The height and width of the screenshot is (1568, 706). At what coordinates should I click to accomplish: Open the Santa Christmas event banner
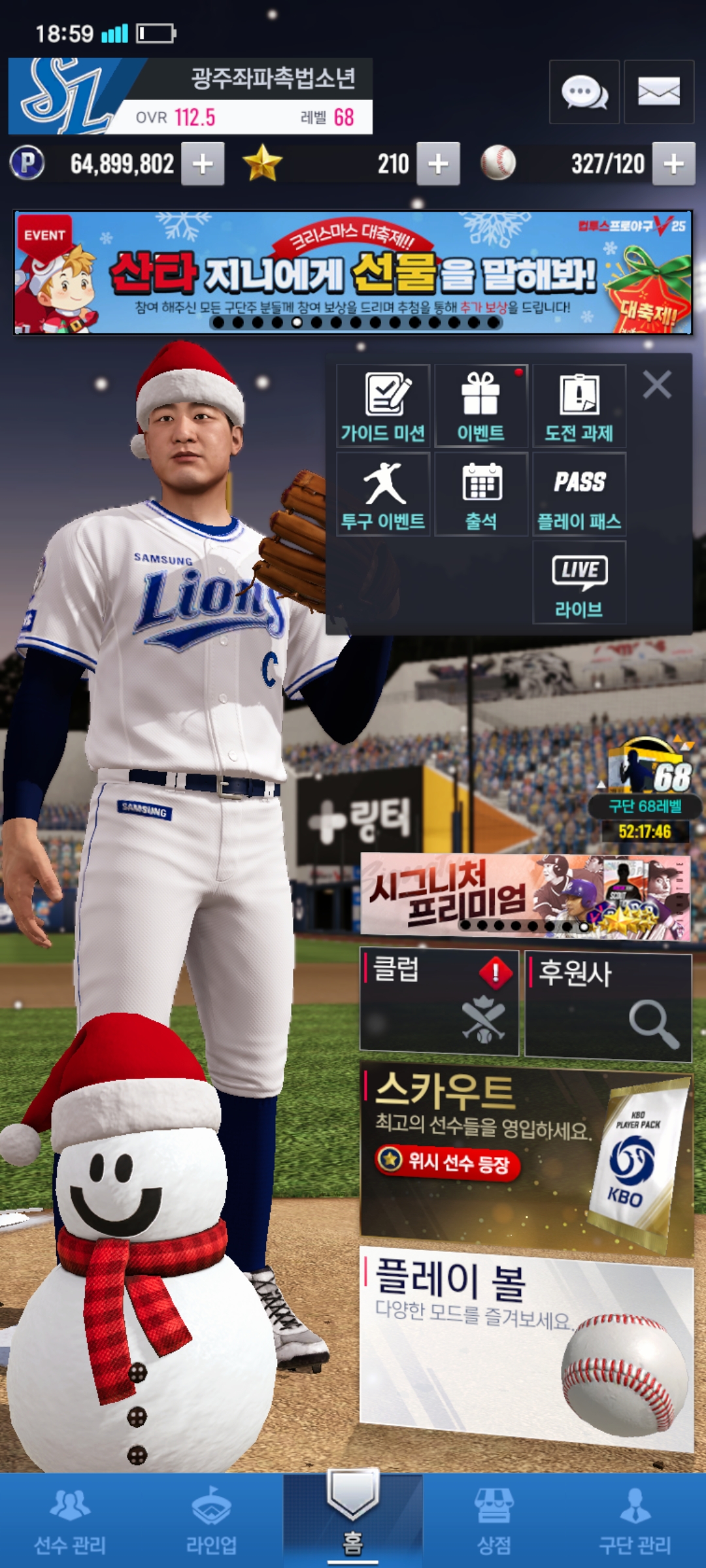coord(353,272)
